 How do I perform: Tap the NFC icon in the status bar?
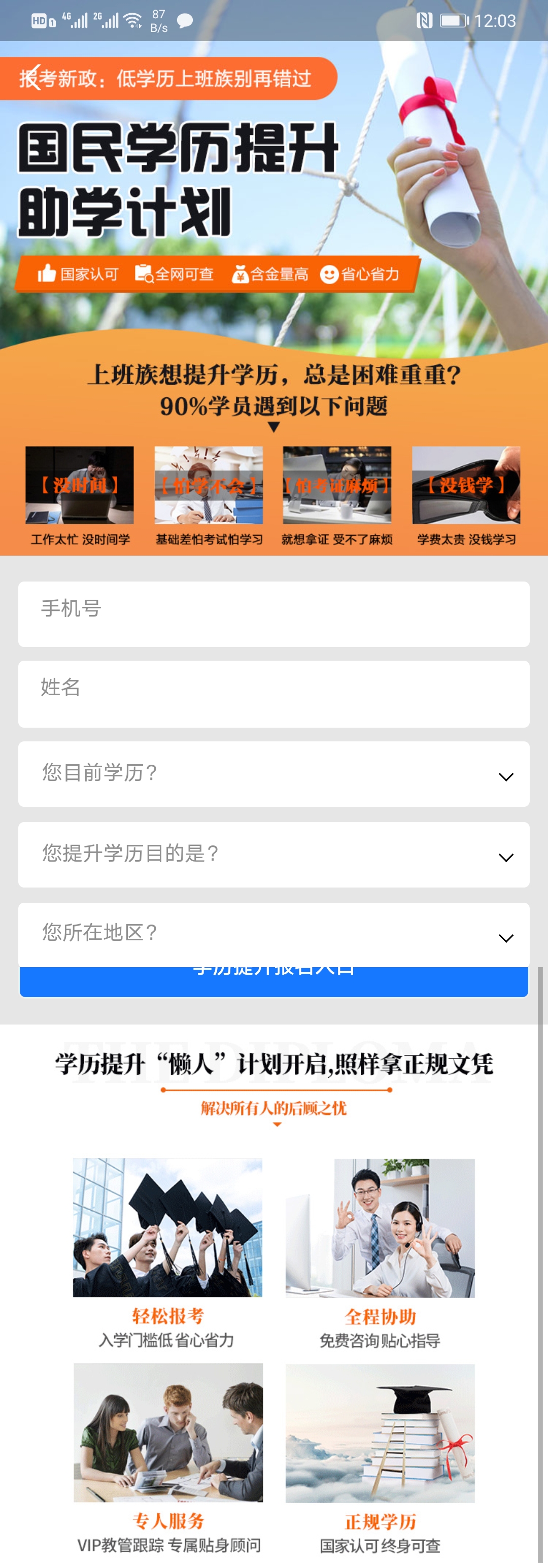pyautogui.click(x=424, y=20)
